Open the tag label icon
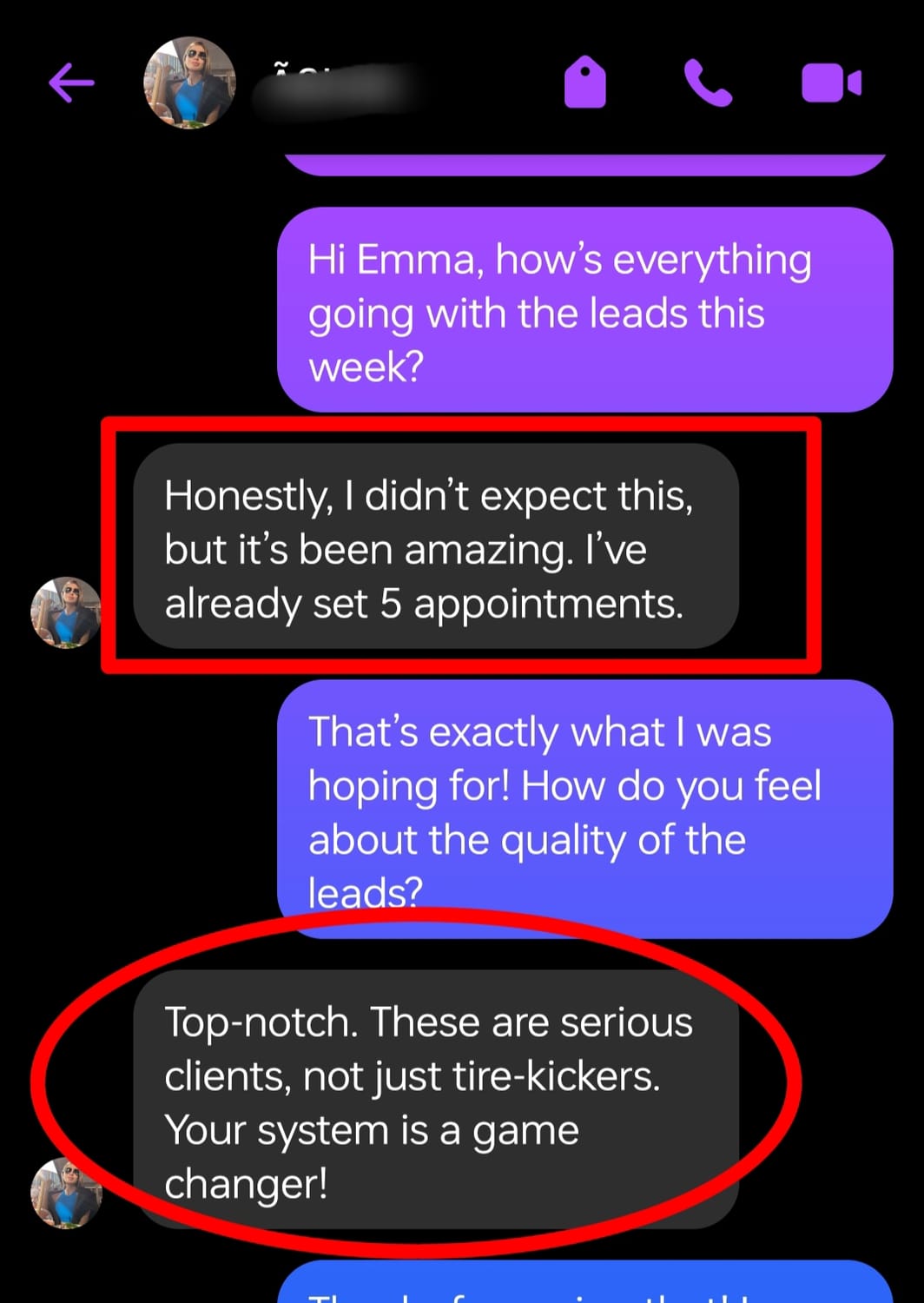The height and width of the screenshot is (1303, 924). pos(585,83)
